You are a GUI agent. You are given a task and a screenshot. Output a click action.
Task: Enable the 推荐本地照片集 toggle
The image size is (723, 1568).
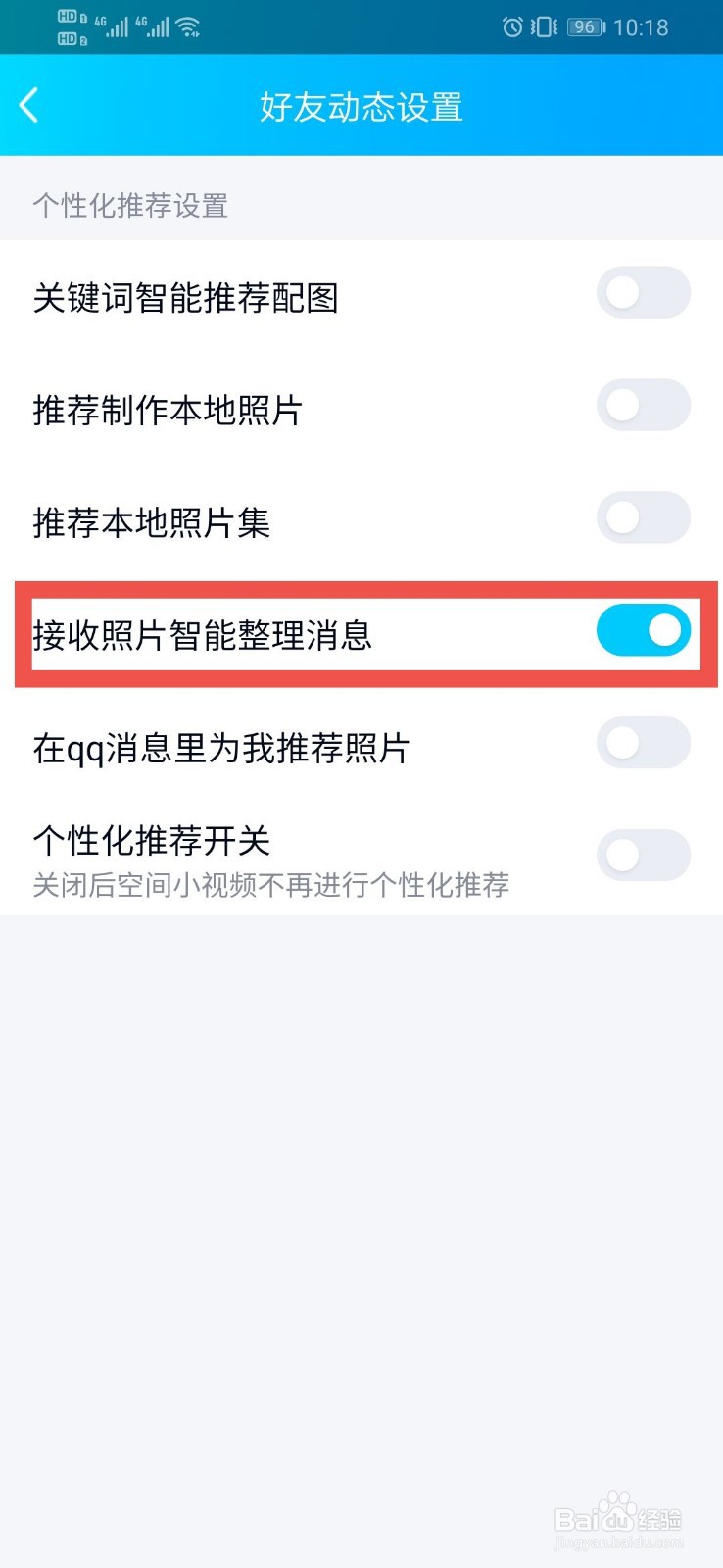pyautogui.click(x=644, y=517)
